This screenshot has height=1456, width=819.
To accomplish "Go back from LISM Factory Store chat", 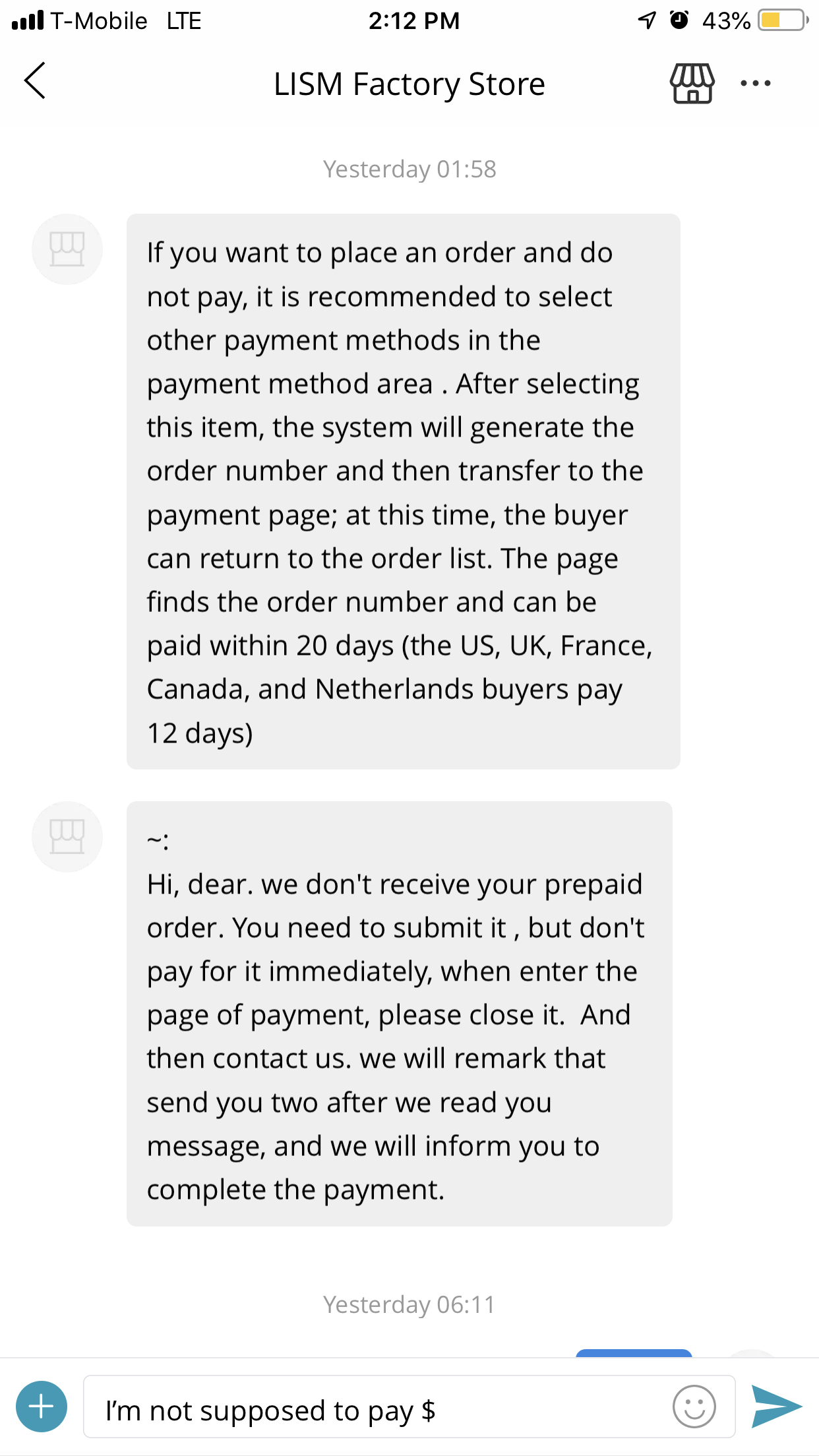I will (35, 81).
